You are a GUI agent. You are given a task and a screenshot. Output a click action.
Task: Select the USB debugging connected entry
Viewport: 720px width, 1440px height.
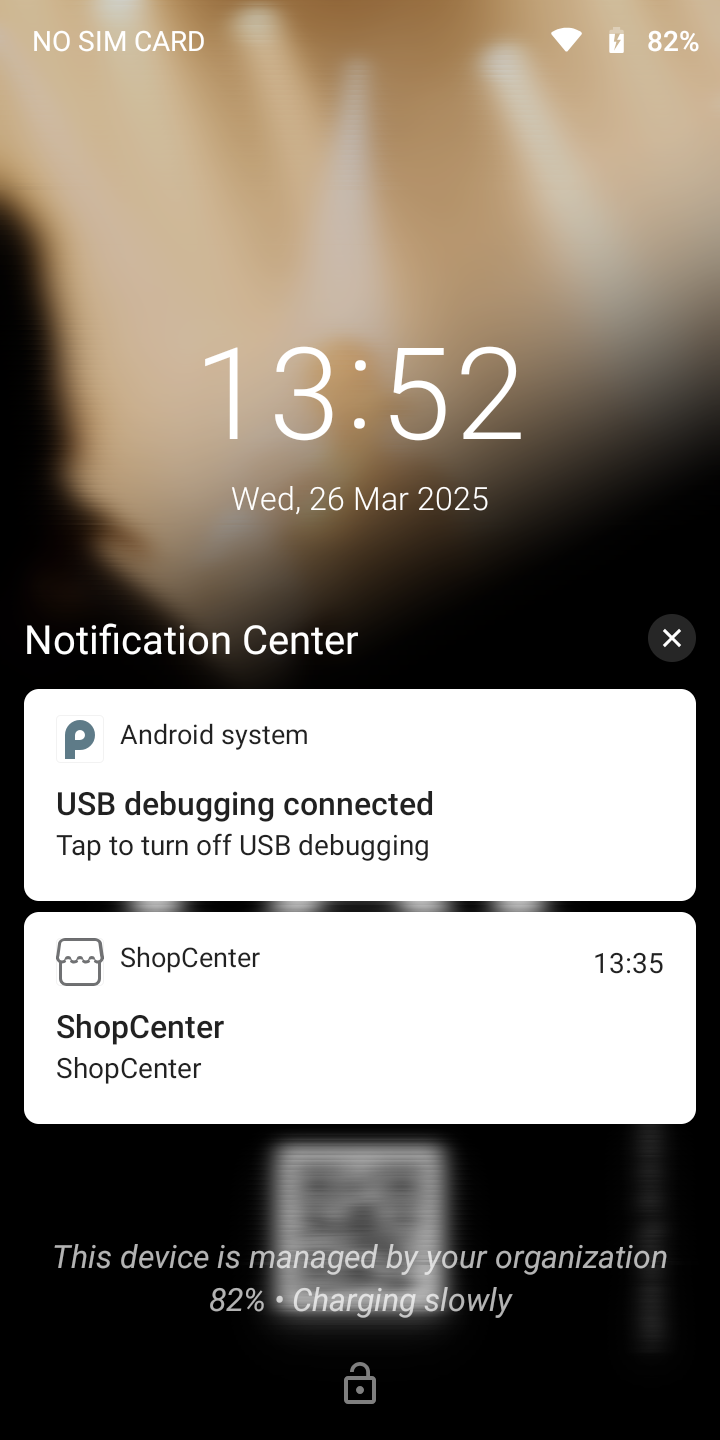(244, 803)
